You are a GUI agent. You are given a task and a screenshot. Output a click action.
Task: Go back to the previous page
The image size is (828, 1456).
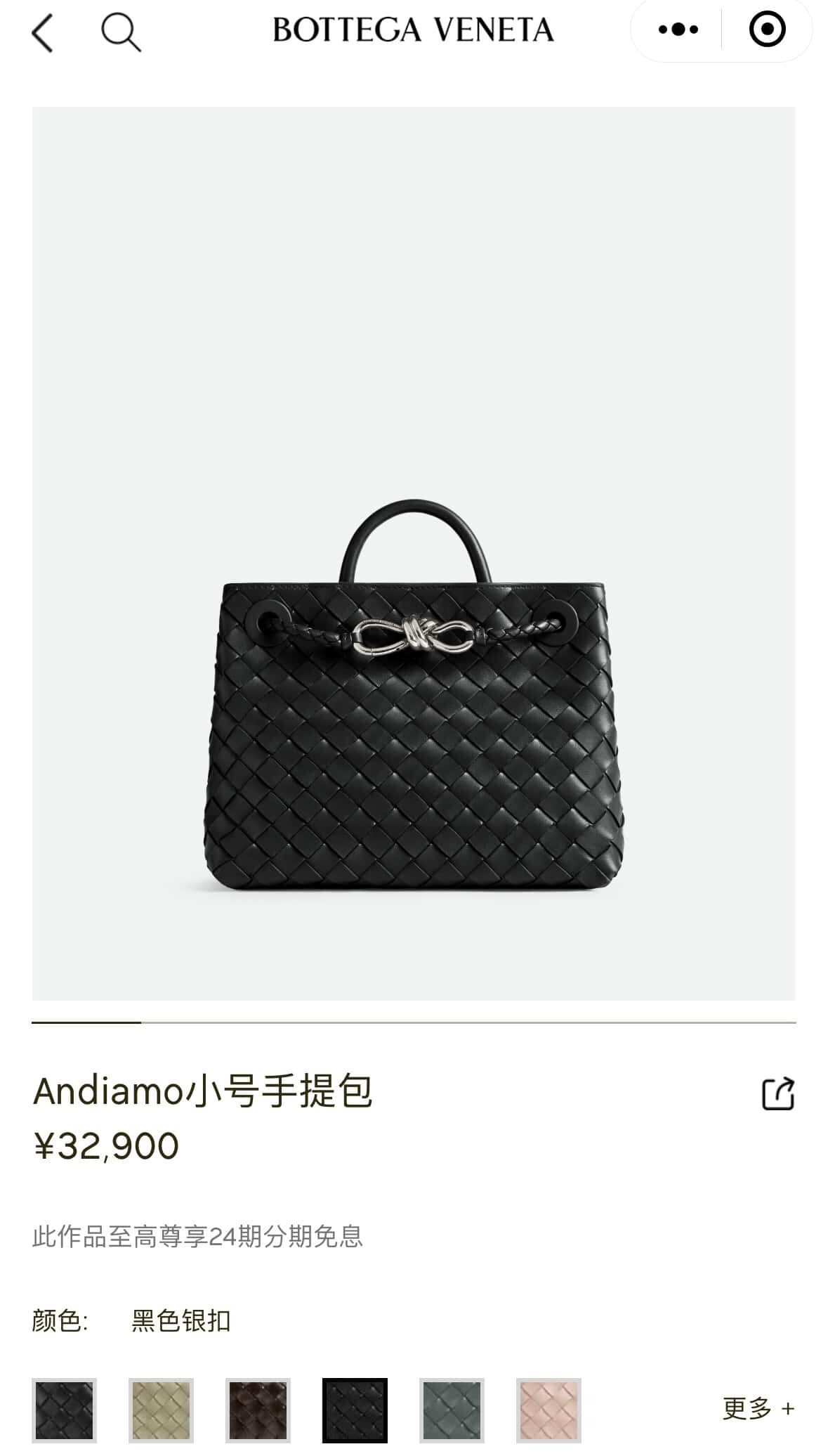(42, 32)
